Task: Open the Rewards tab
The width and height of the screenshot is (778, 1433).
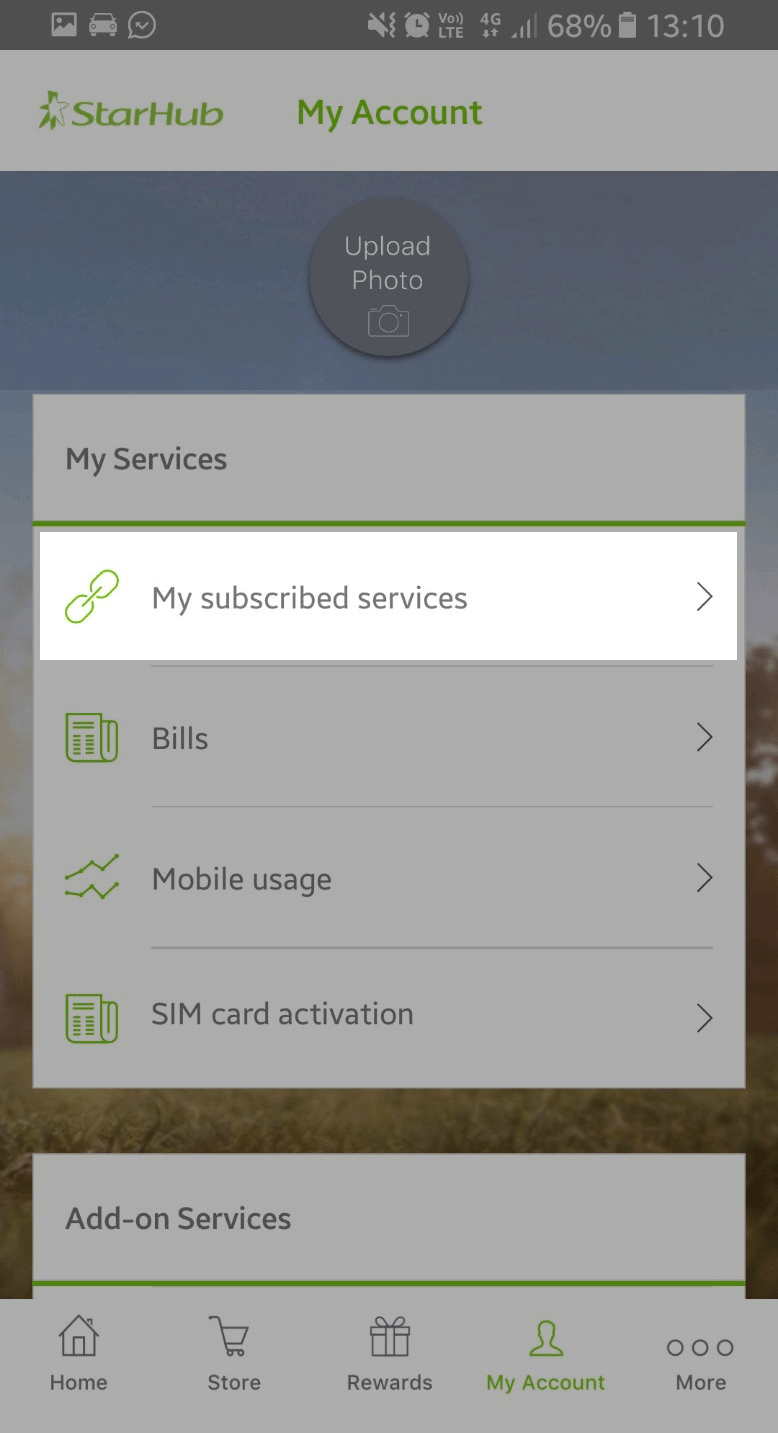Action: (389, 1355)
